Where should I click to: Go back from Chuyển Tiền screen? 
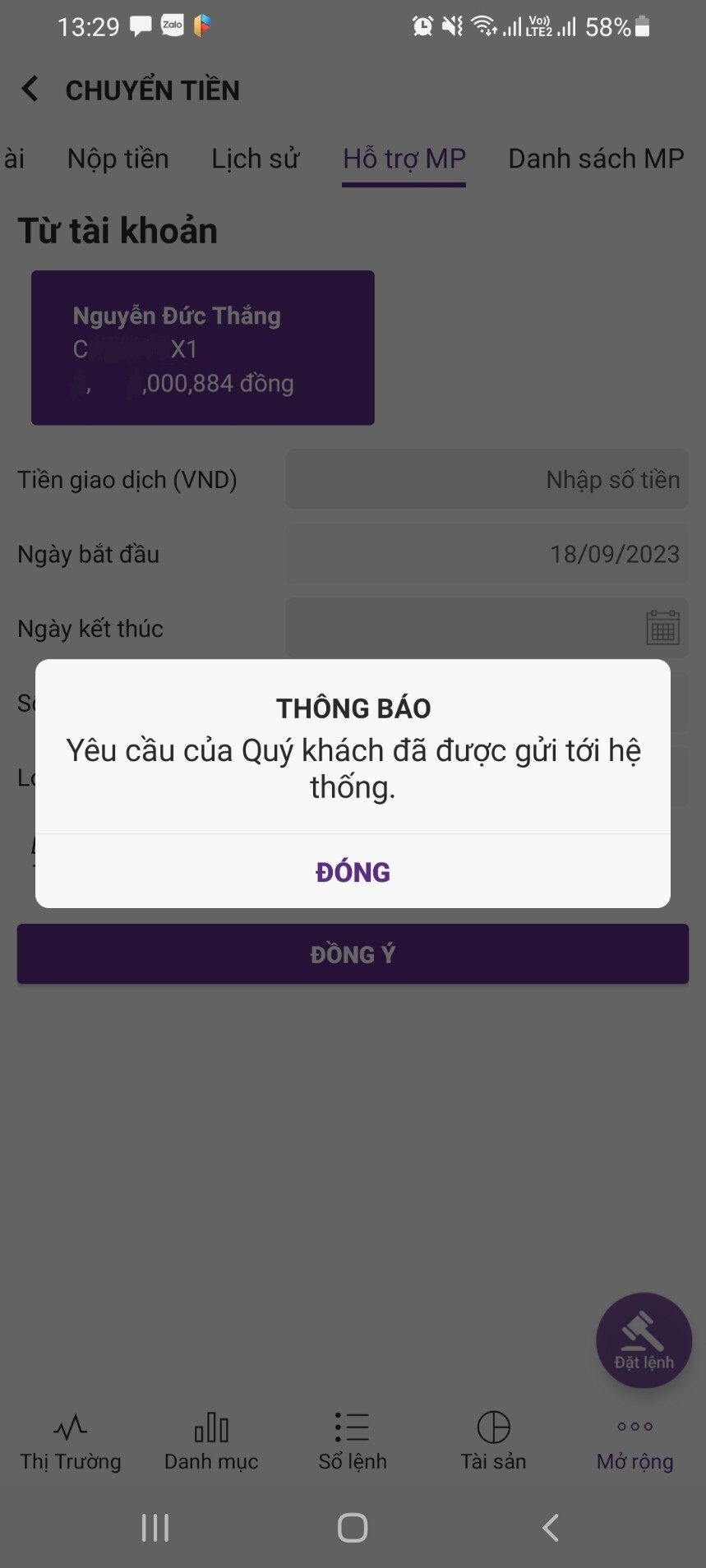tap(30, 89)
